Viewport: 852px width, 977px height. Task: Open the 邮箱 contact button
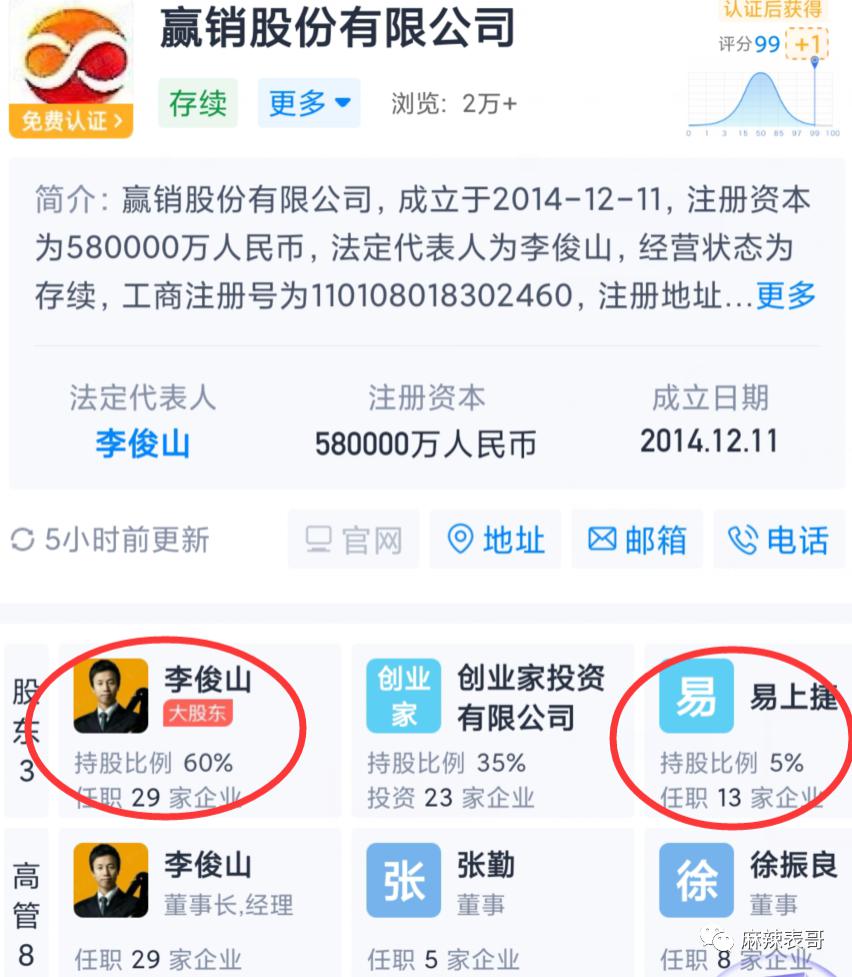click(637, 540)
